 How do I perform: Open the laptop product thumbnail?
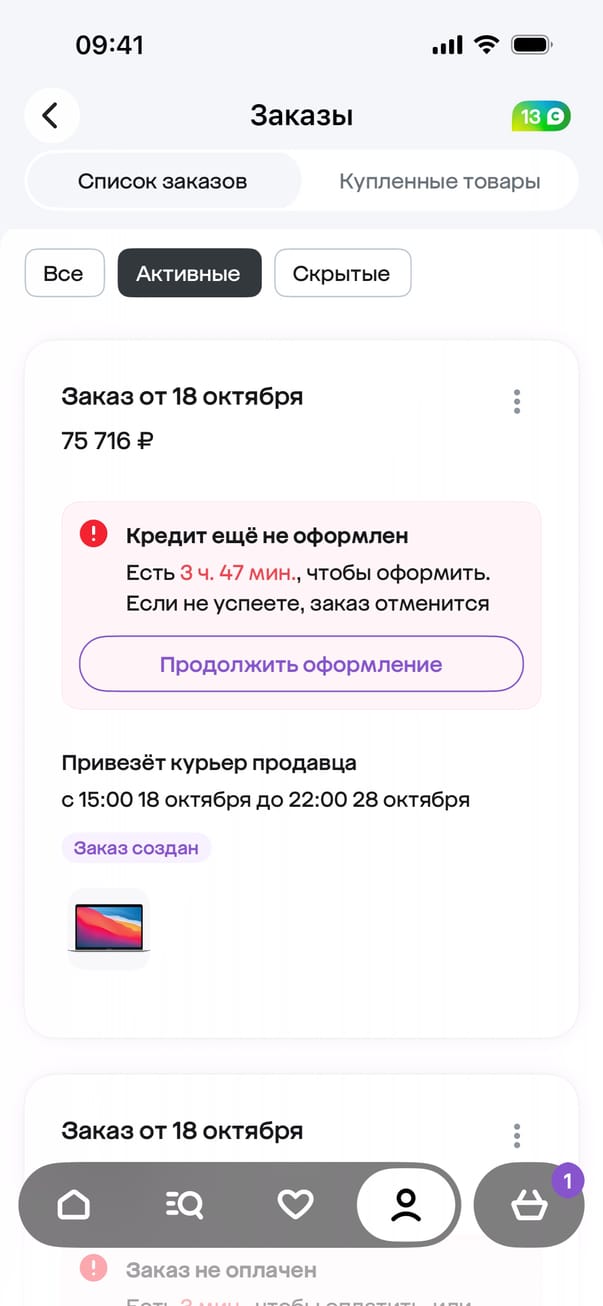tap(108, 928)
